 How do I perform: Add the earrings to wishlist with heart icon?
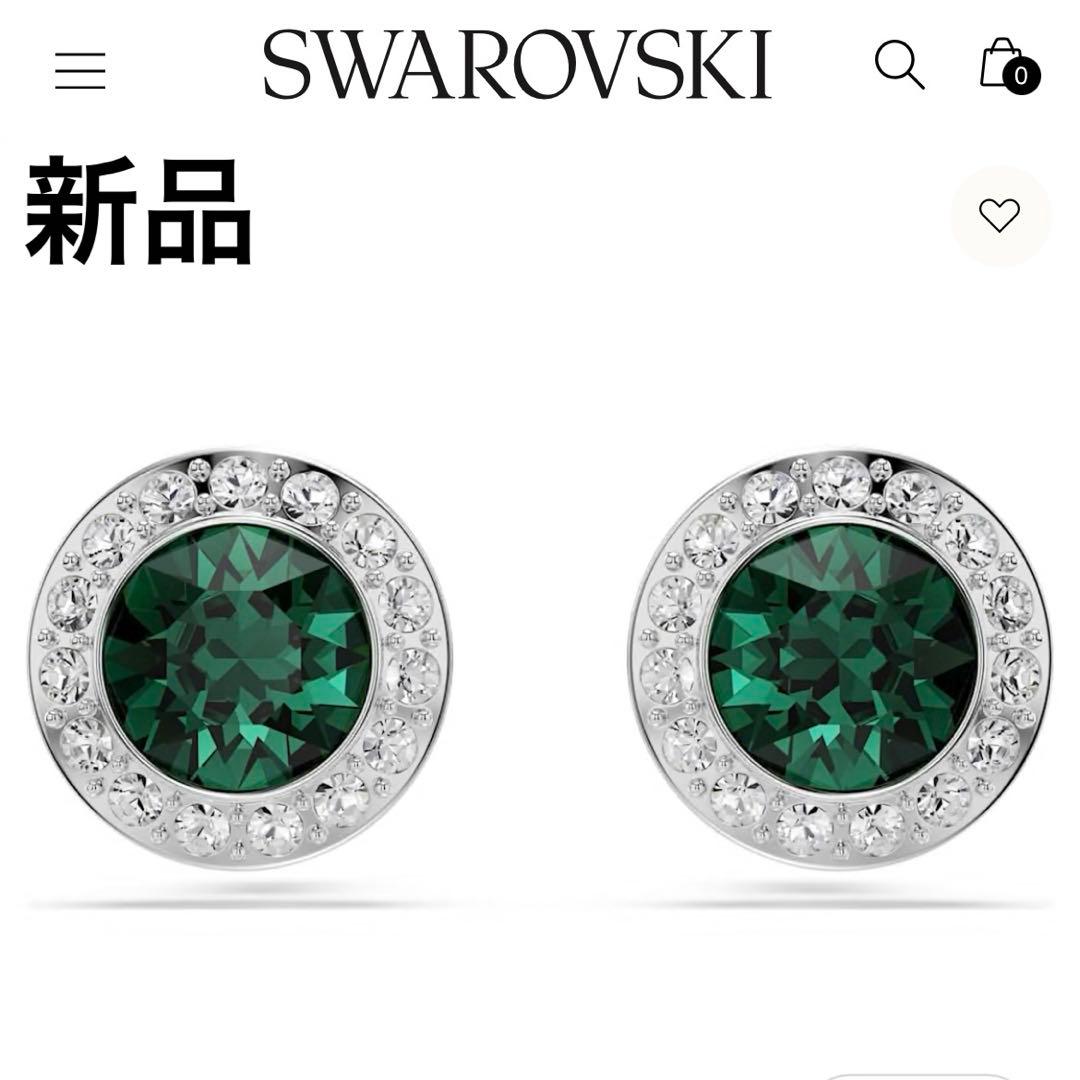click(999, 216)
